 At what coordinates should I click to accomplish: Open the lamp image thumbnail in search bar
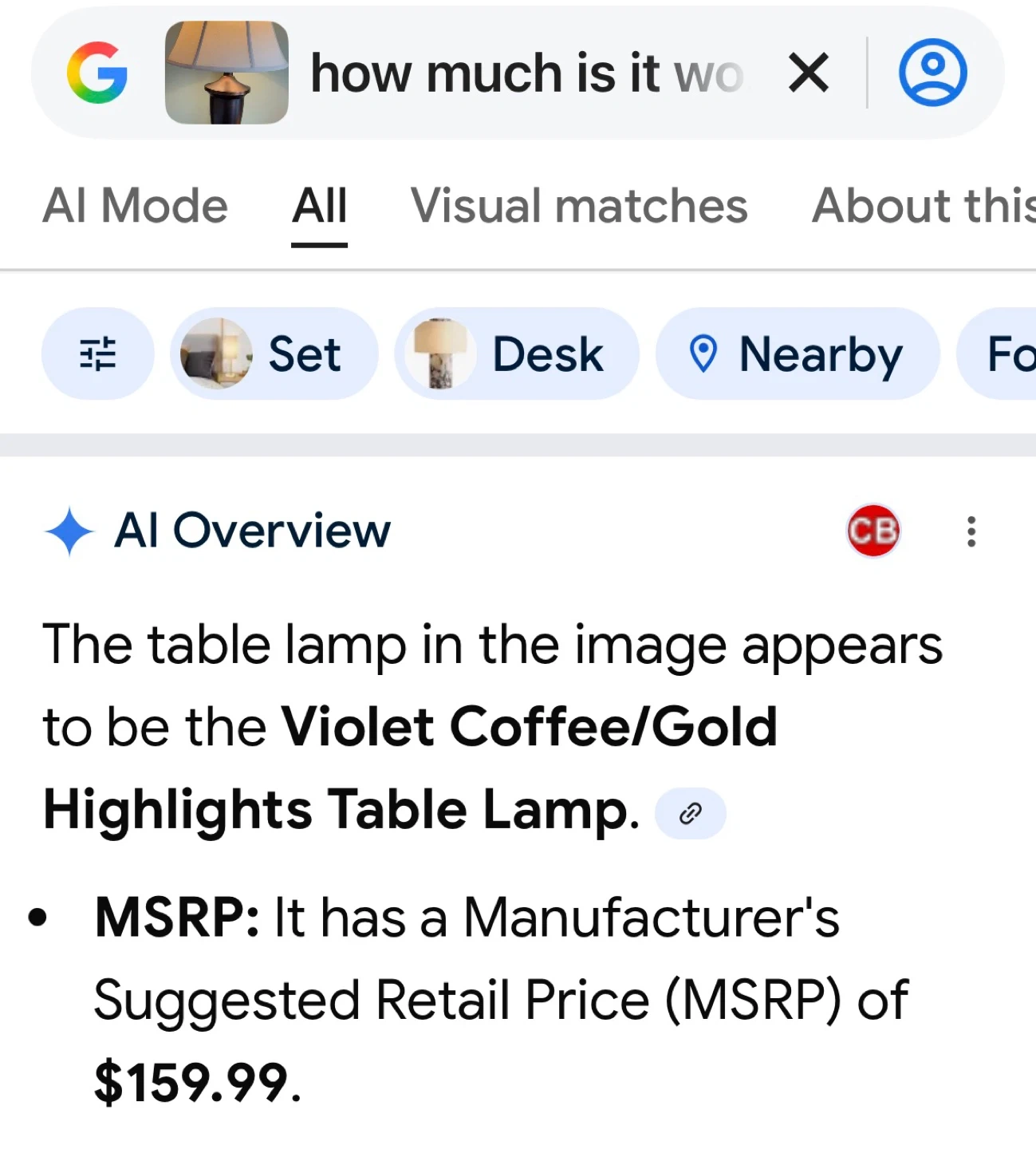(x=227, y=73)
